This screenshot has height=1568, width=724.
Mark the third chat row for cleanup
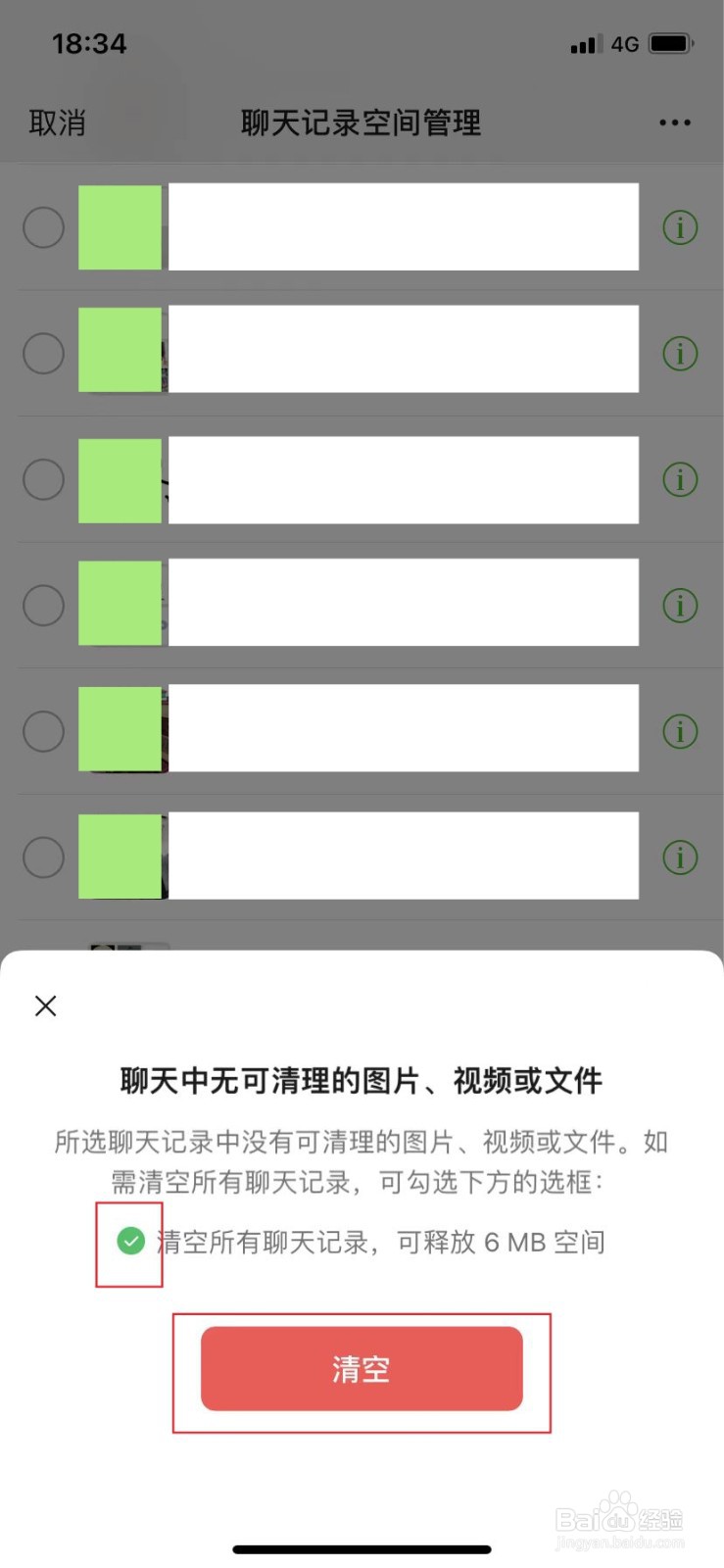(43, 479)
